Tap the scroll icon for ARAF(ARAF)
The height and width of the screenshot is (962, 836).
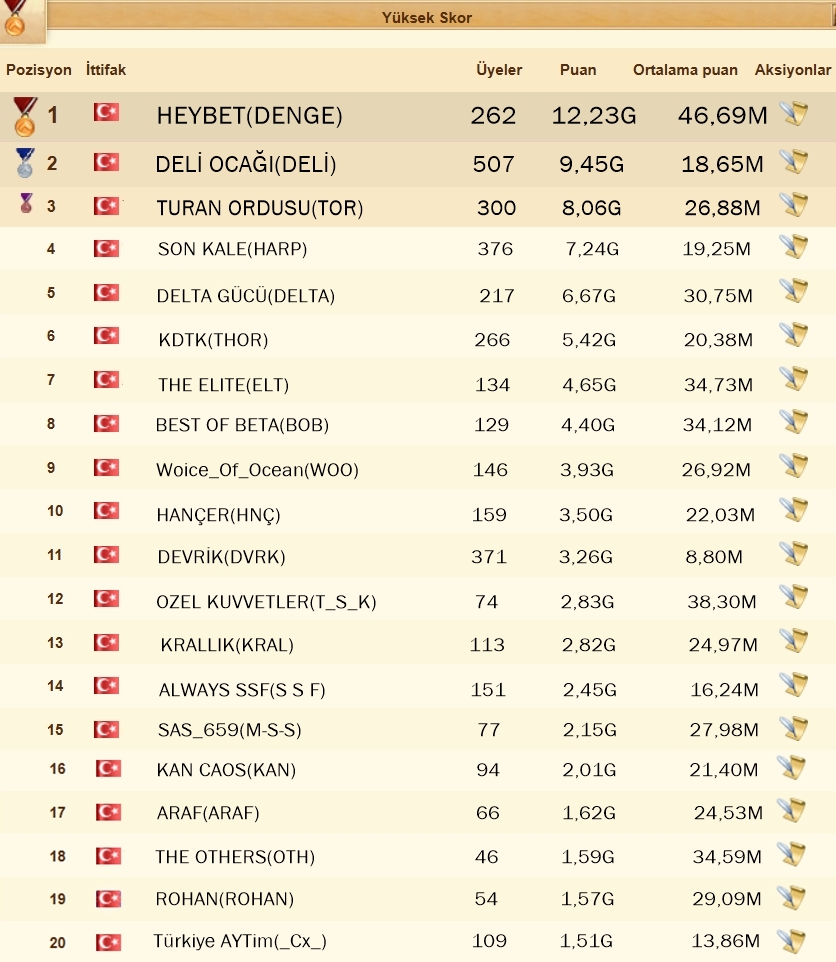click(791, 810)
